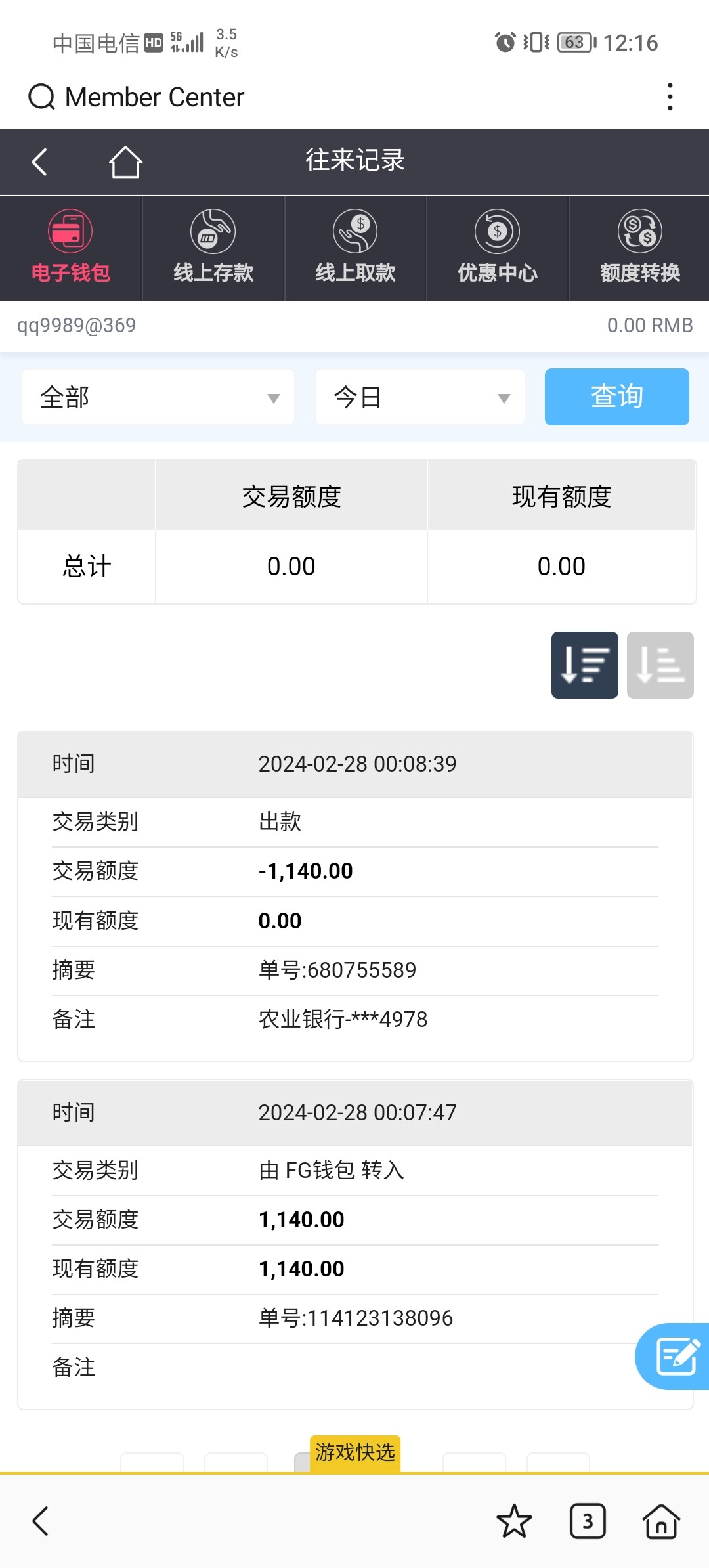Expand the 全部 transaction type dropdown
The image size is (709, 1568).
click(x=158, y=397)
